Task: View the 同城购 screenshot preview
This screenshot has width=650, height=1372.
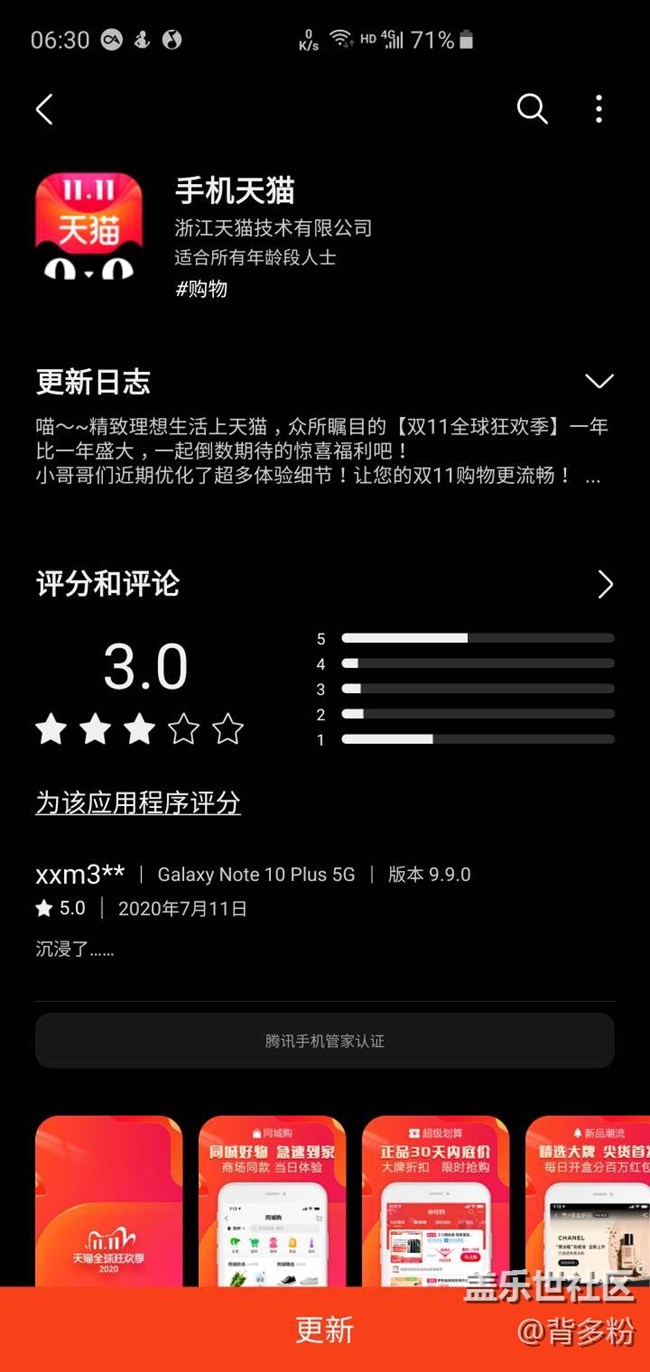Action: pyautogui.click(x=272, y=1200)
